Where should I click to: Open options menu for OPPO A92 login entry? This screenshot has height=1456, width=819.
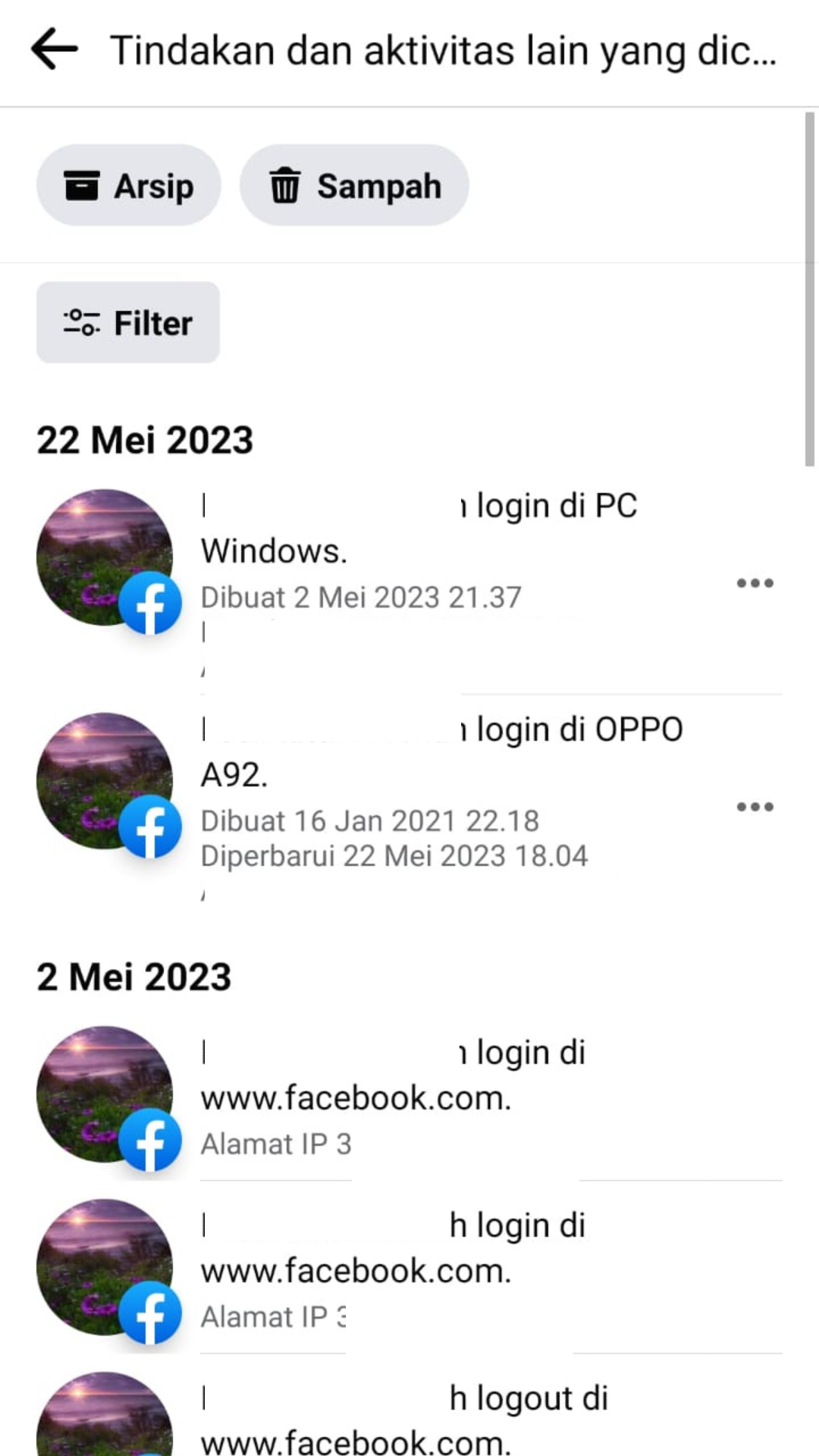coord(755,806)
